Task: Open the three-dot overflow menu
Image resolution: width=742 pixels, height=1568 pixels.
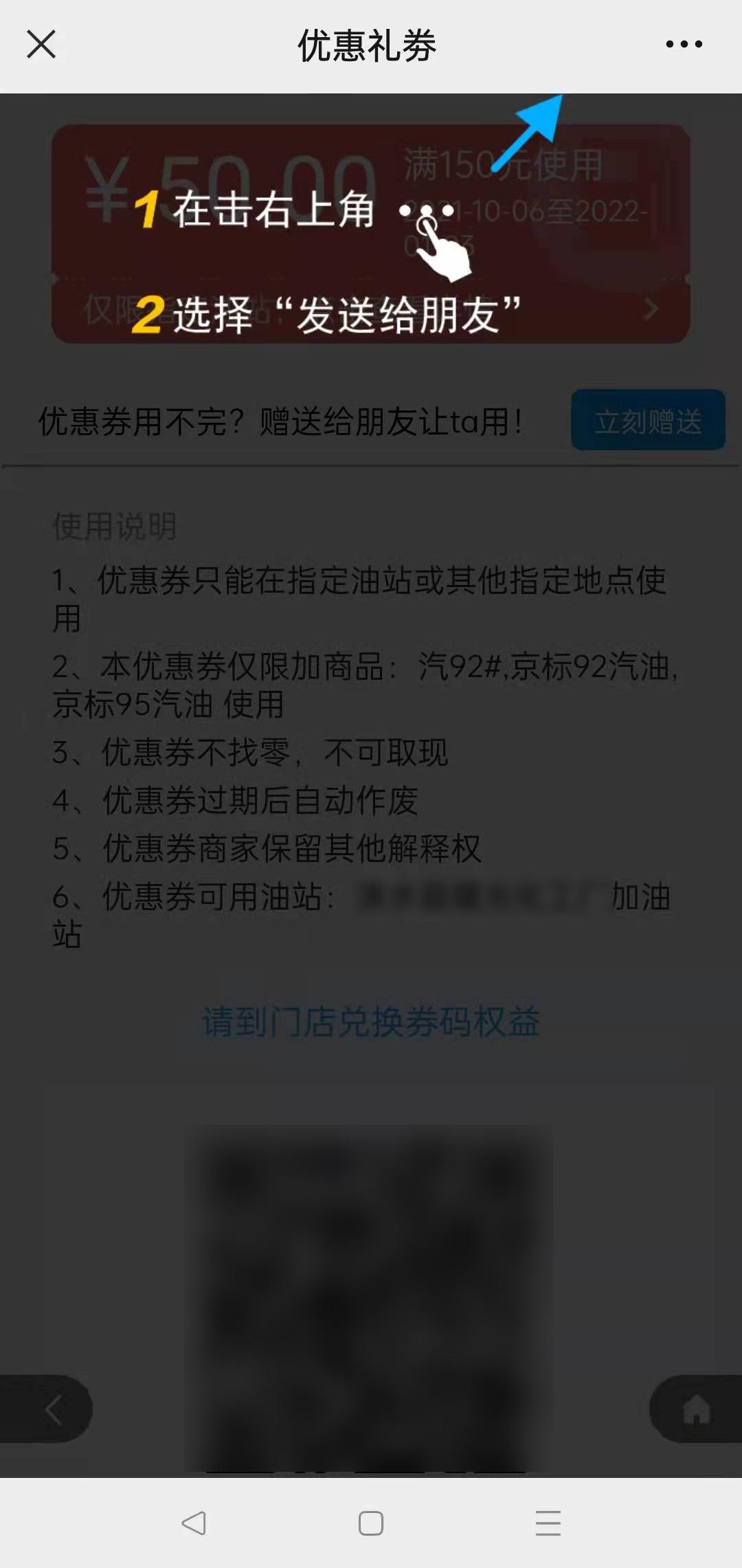Action: 684,45
